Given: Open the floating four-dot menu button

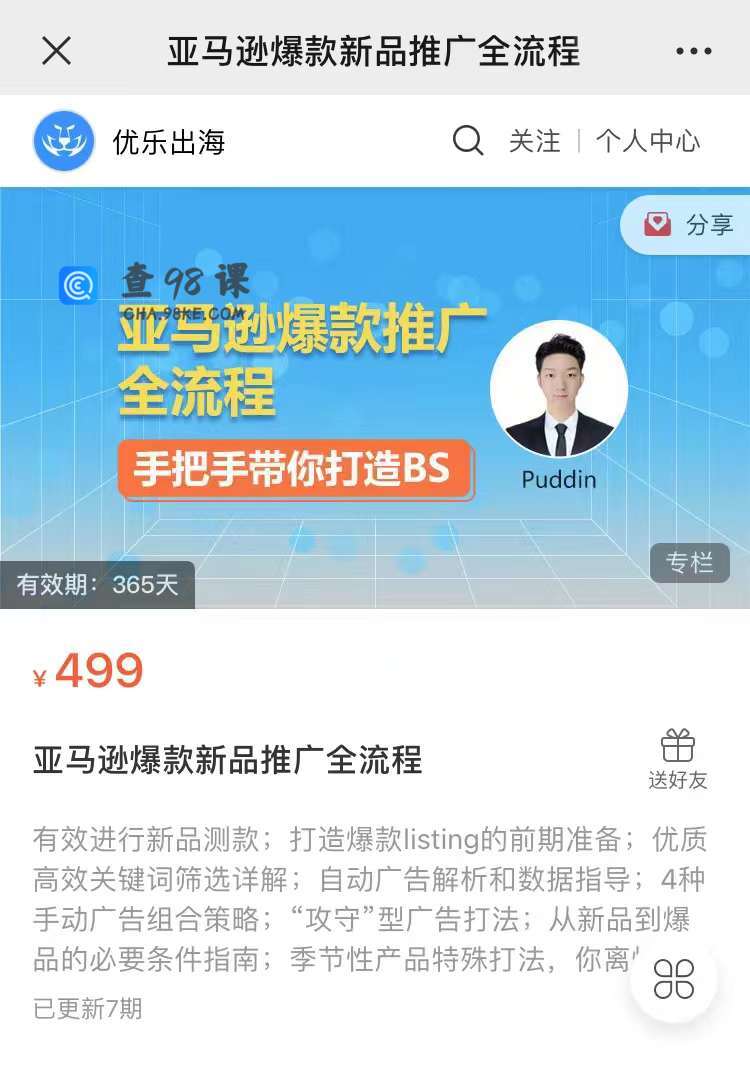Looking at the screenshot, I should click(x=673, y=979).
